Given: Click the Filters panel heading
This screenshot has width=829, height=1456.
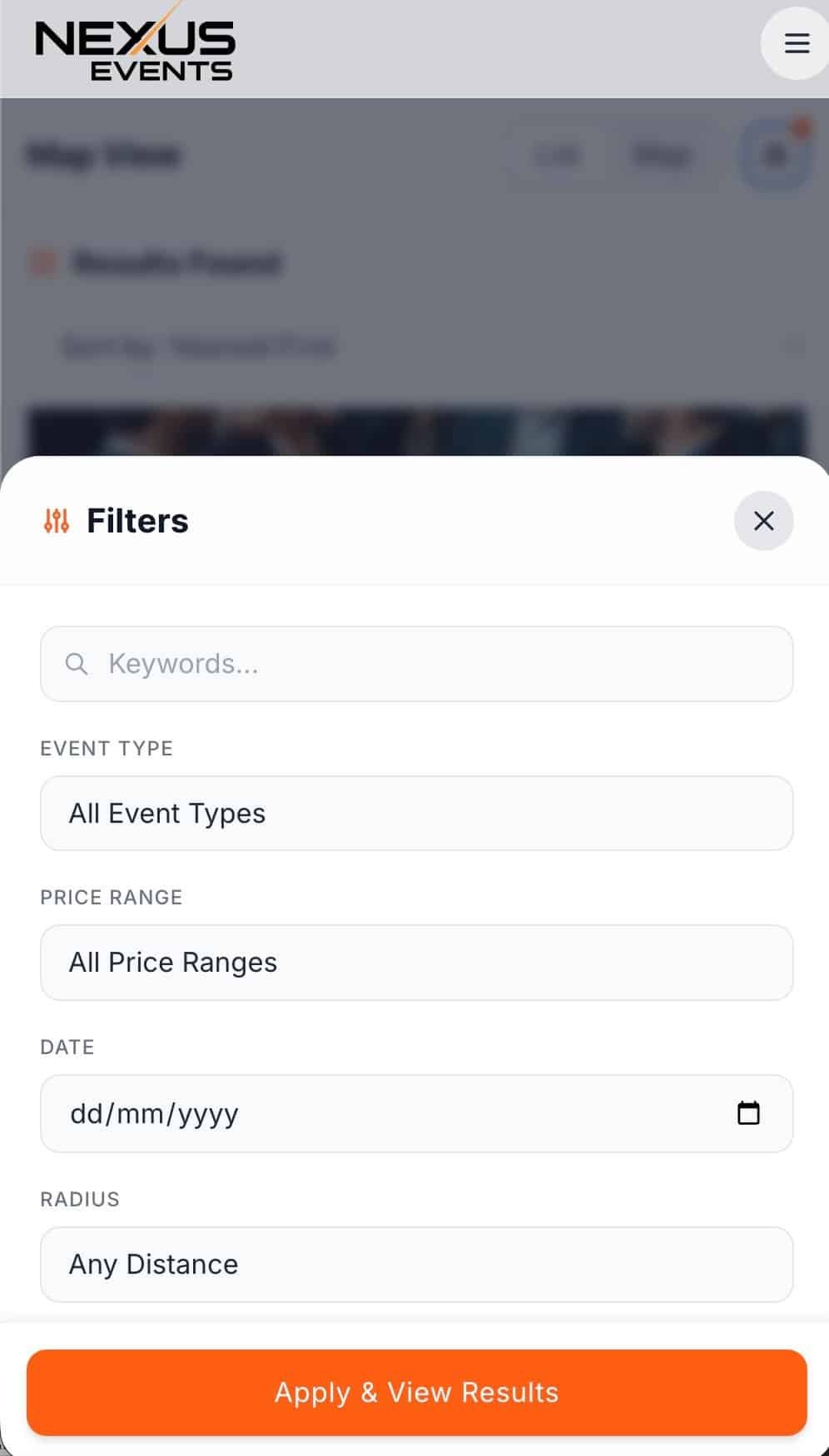Looking at the screenshot, I should (x=137, y=521).
